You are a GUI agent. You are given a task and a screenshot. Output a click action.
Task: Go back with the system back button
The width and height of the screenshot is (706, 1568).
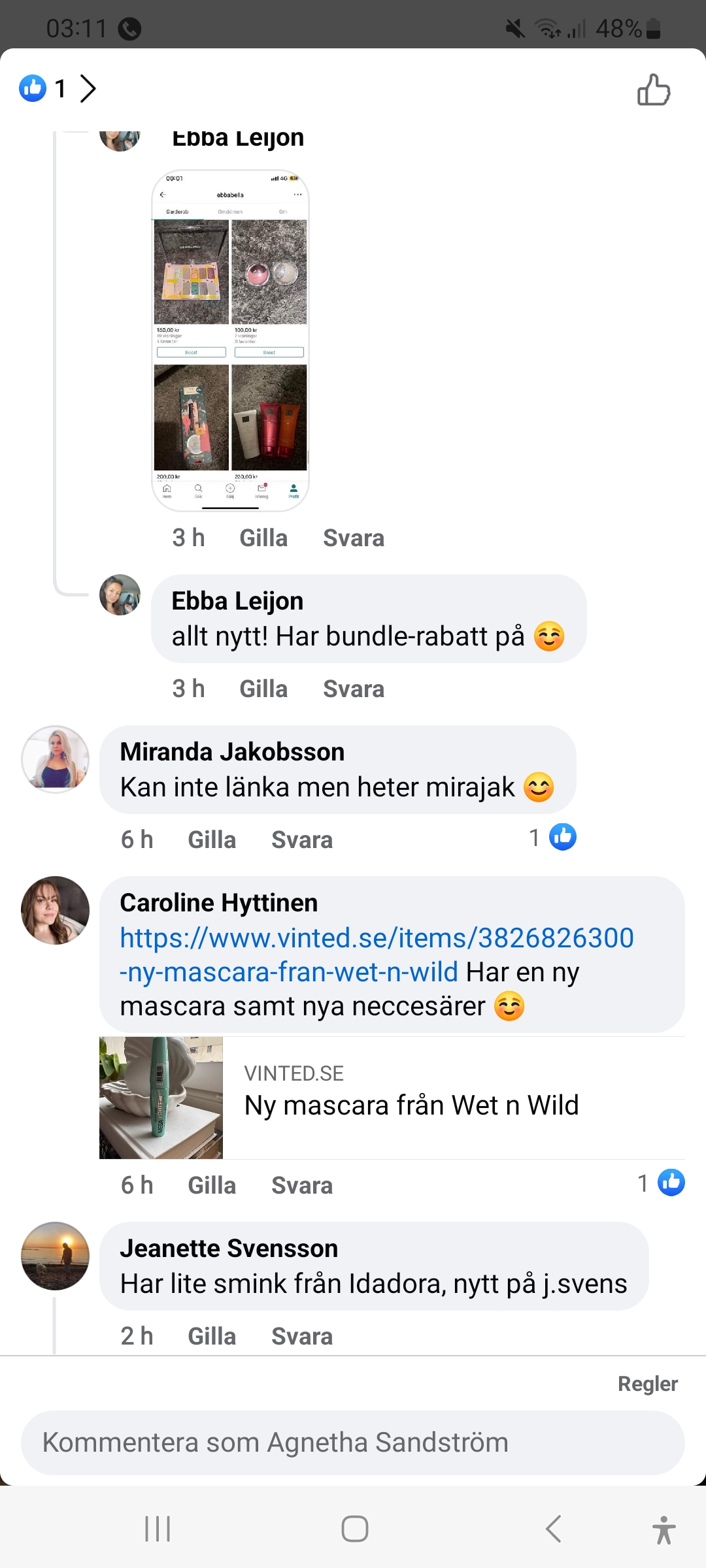[553, 1529]
